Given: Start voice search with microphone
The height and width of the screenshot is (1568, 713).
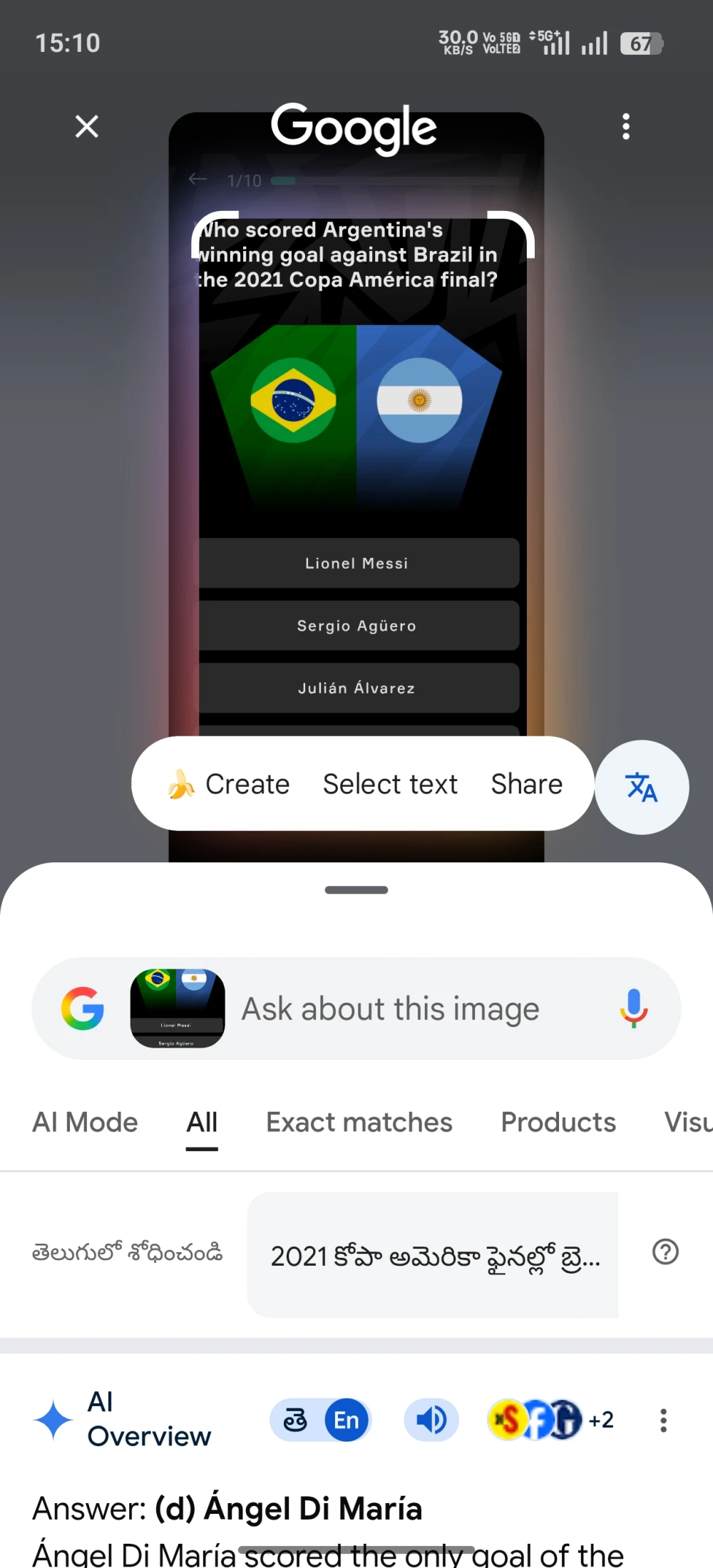Looking at the screenshot, I should point(633,1009).
